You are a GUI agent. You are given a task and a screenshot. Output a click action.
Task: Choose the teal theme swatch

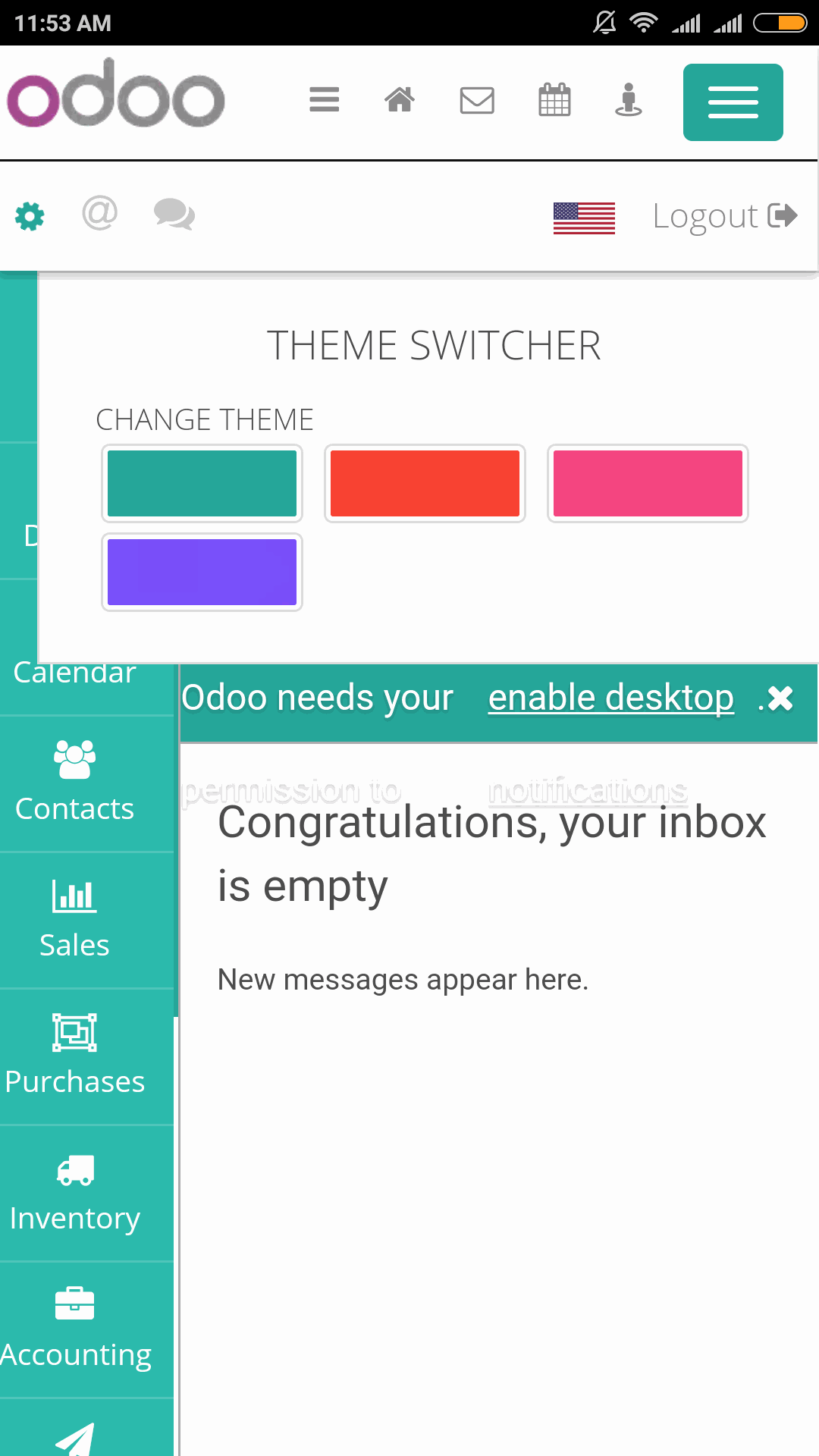[202, 484]
